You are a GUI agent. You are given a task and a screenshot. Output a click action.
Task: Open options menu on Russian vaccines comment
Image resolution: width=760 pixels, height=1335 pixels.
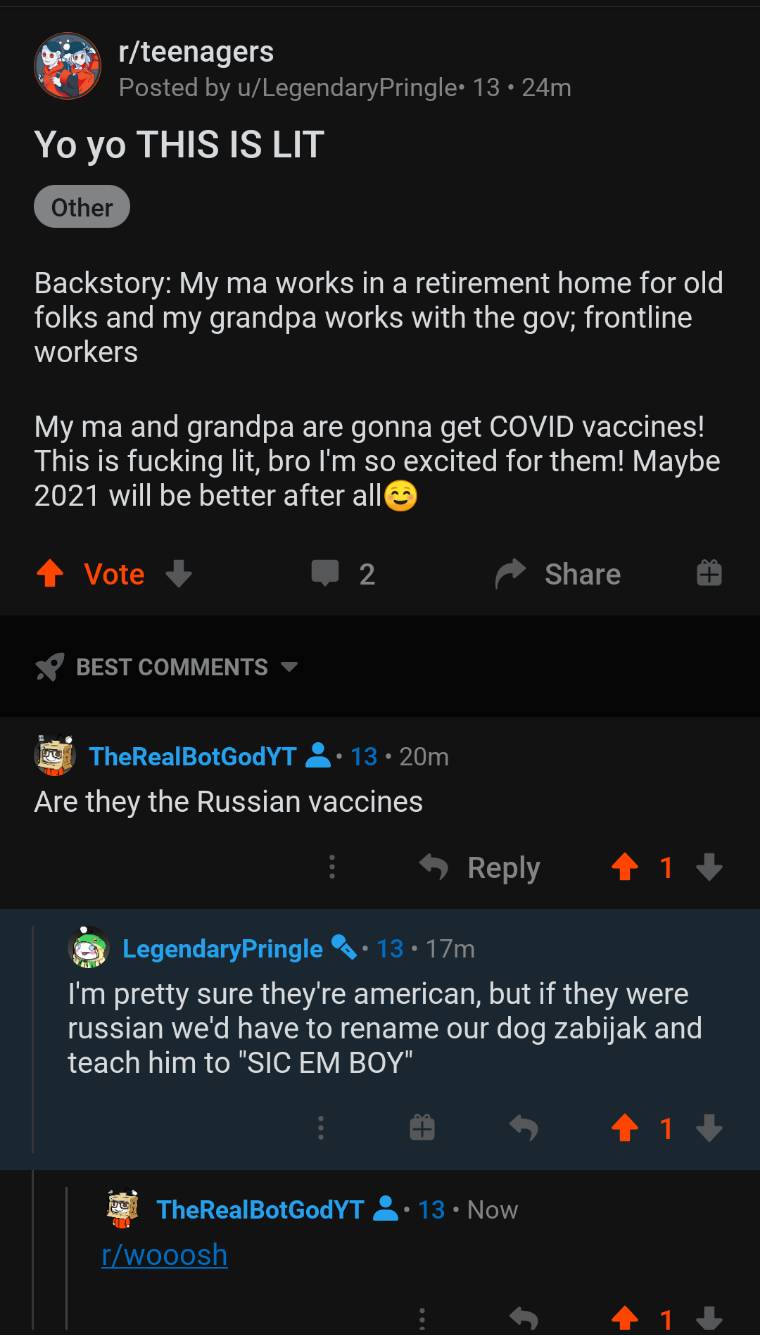(332, 867)
